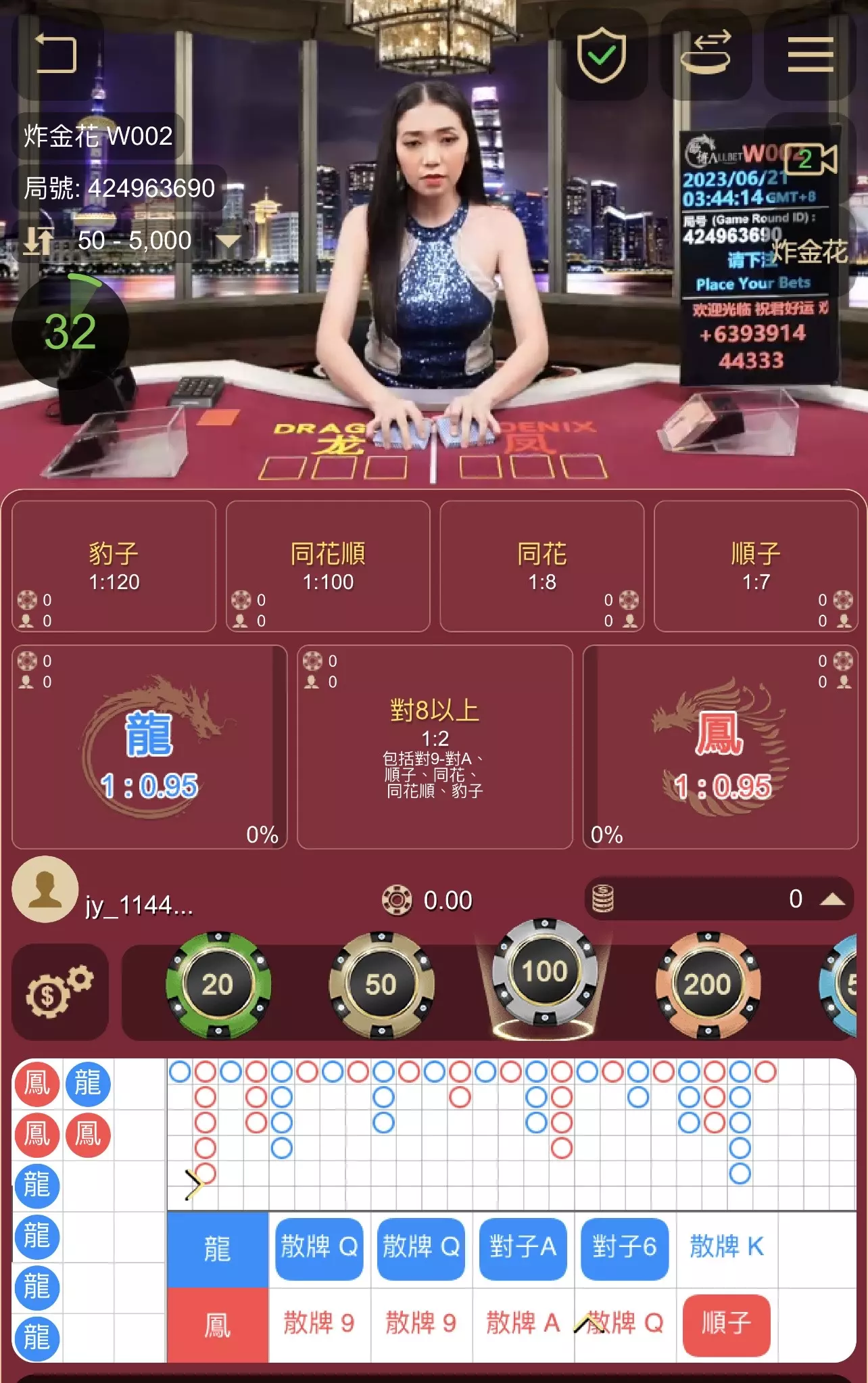868x1383 pixels.
Task: Expand the 50 - 5,000 bet limit dropdown
Action: pyautogui.click(x=228, y=241)
